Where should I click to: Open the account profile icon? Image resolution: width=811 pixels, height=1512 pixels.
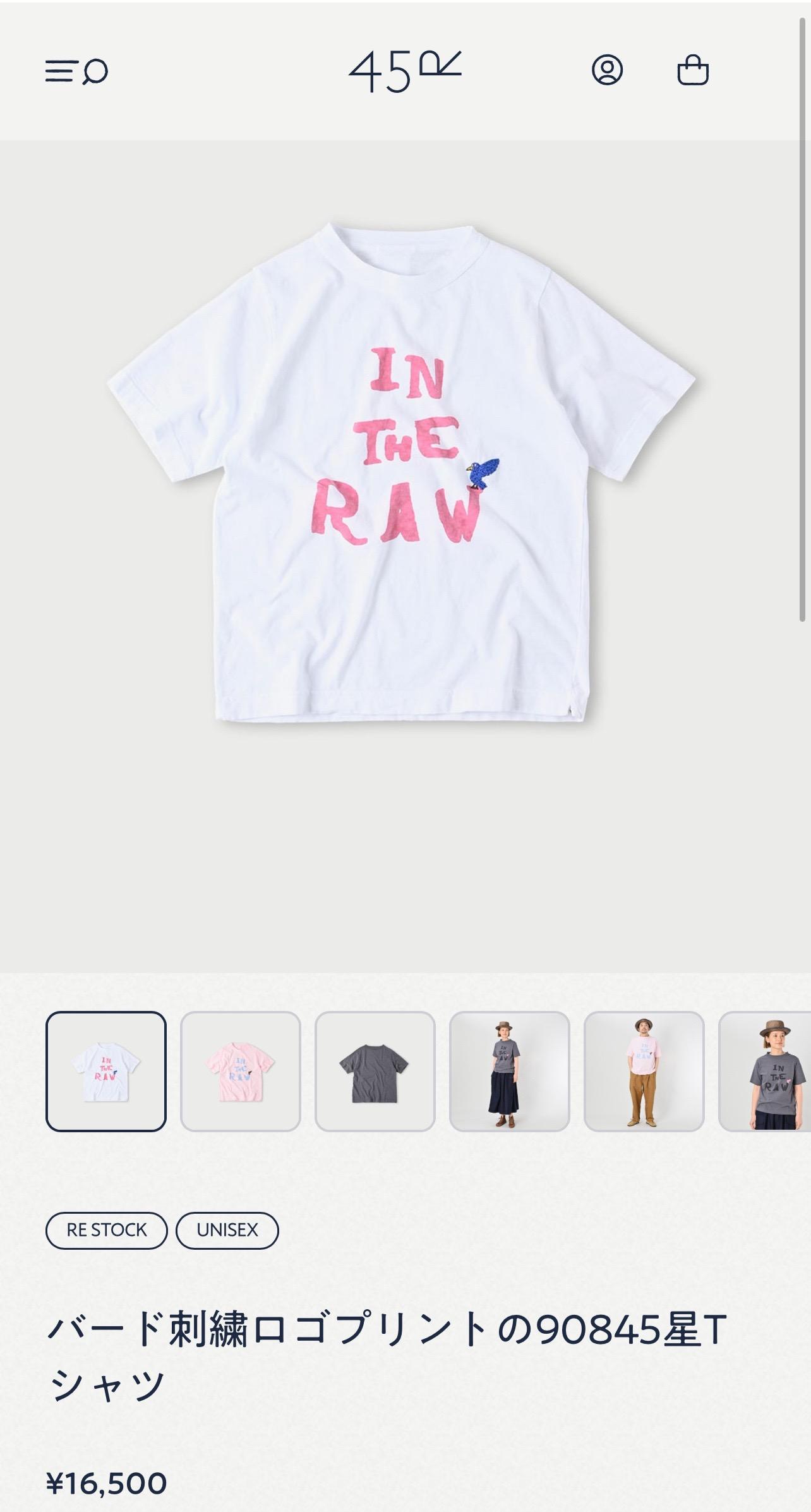(x=607, y=70)
